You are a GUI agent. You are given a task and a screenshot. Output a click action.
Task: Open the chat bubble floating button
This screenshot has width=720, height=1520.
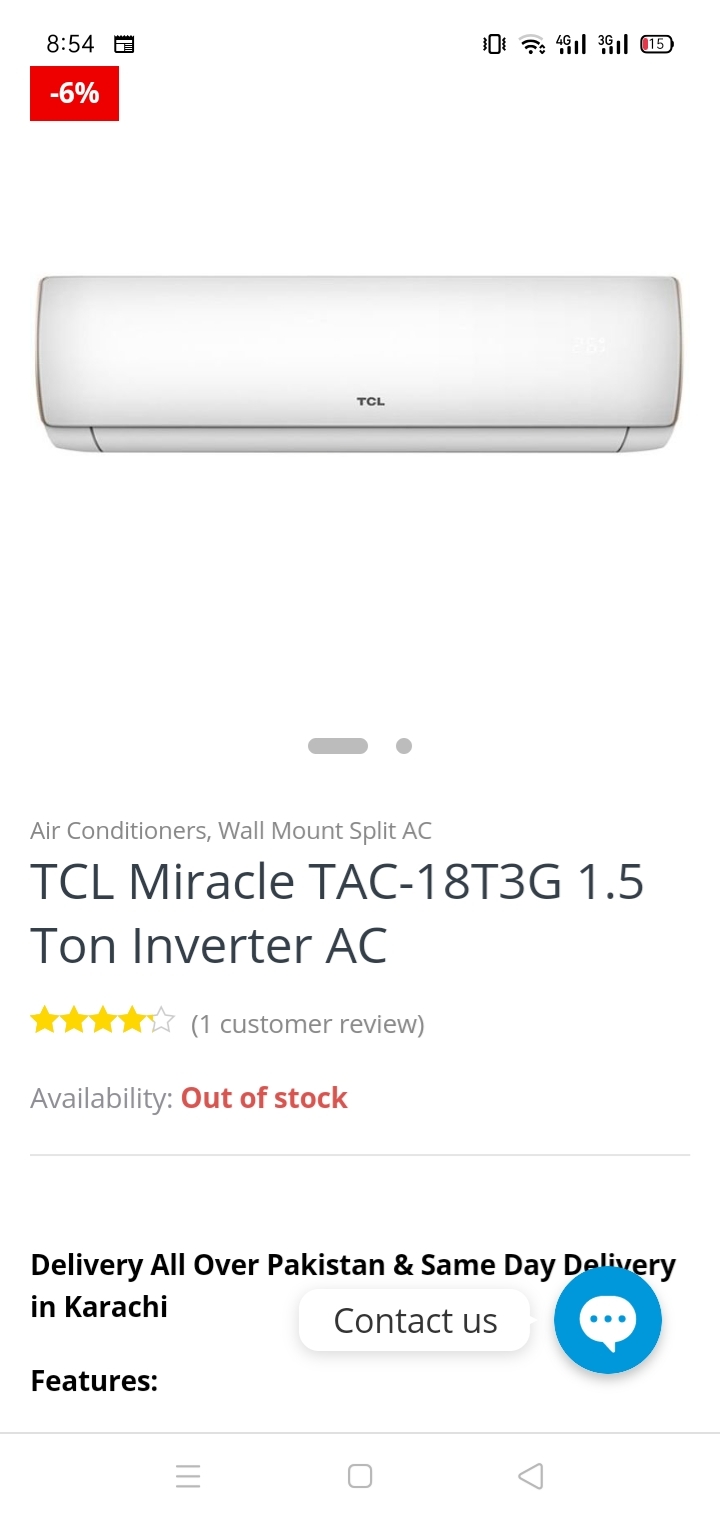tap(608, 1320)
